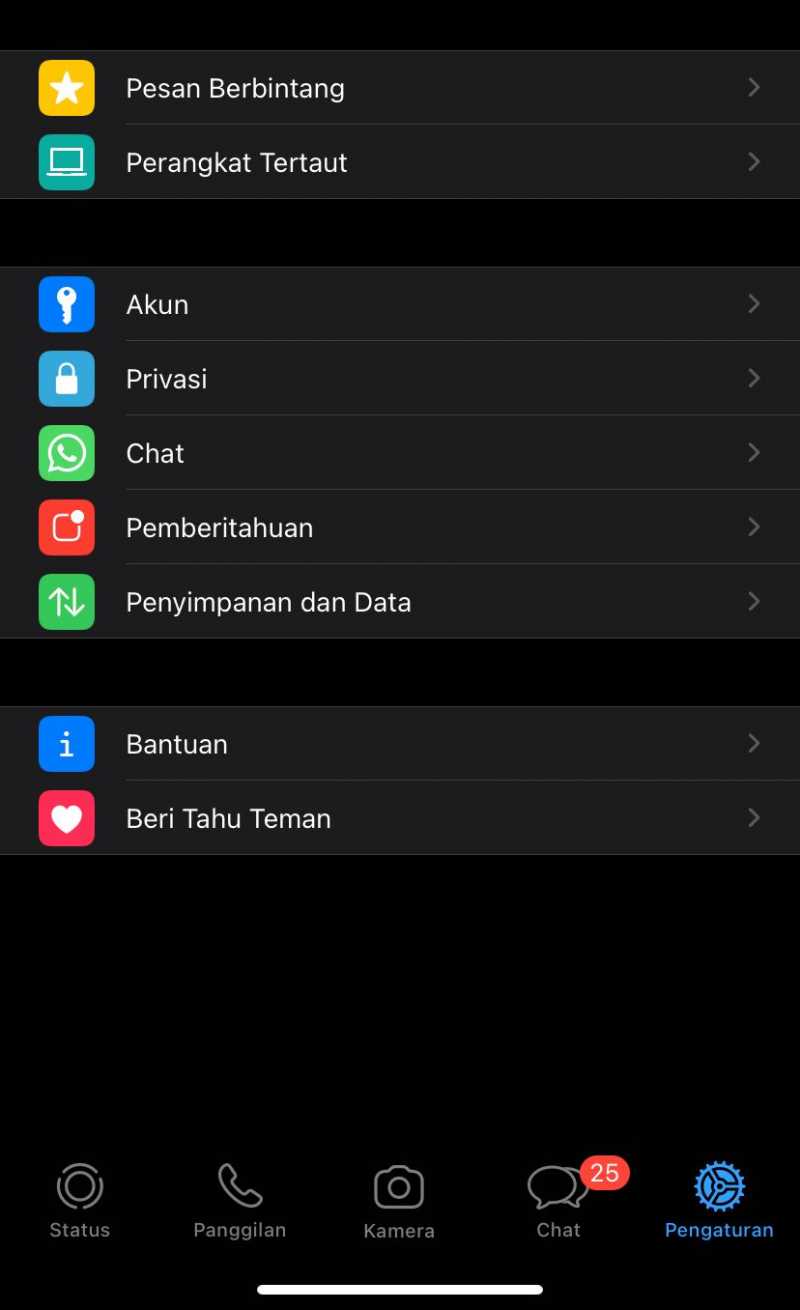
Task: Open Privasi settings
Action: click(400, 378)
